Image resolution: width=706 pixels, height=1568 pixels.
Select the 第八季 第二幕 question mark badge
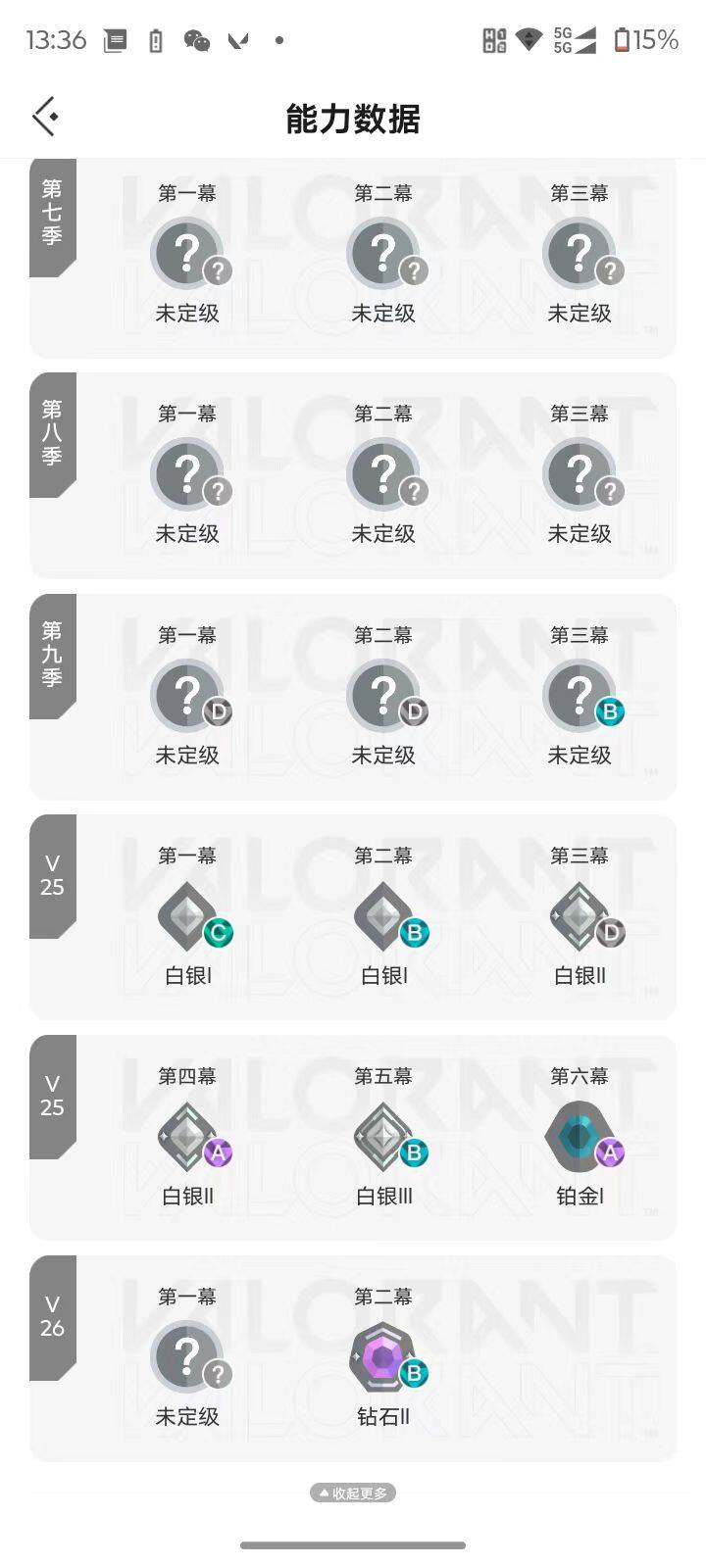click(384, 472)
